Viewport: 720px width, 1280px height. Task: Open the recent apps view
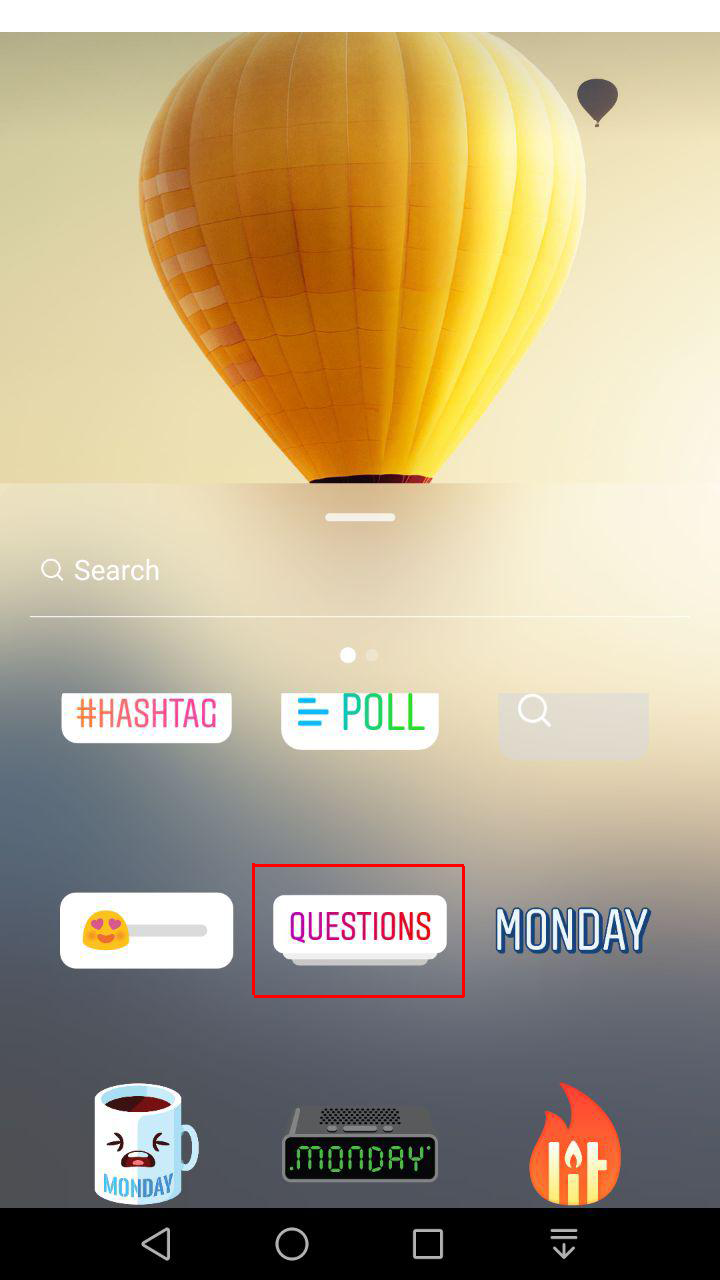(x=428, y=1244)
